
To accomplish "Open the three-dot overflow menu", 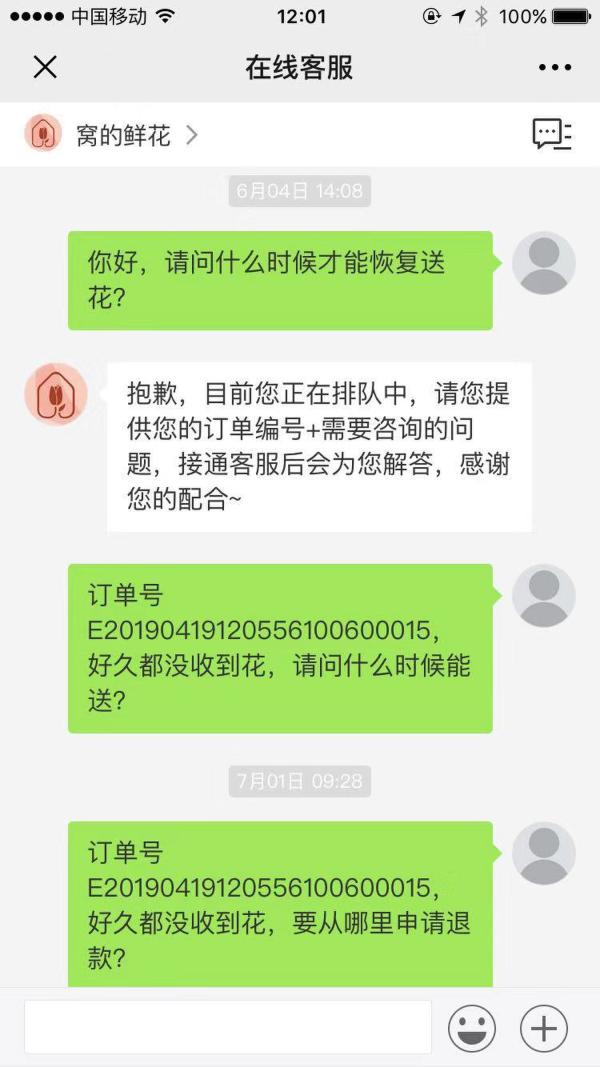I will click(x=554, y=67).
